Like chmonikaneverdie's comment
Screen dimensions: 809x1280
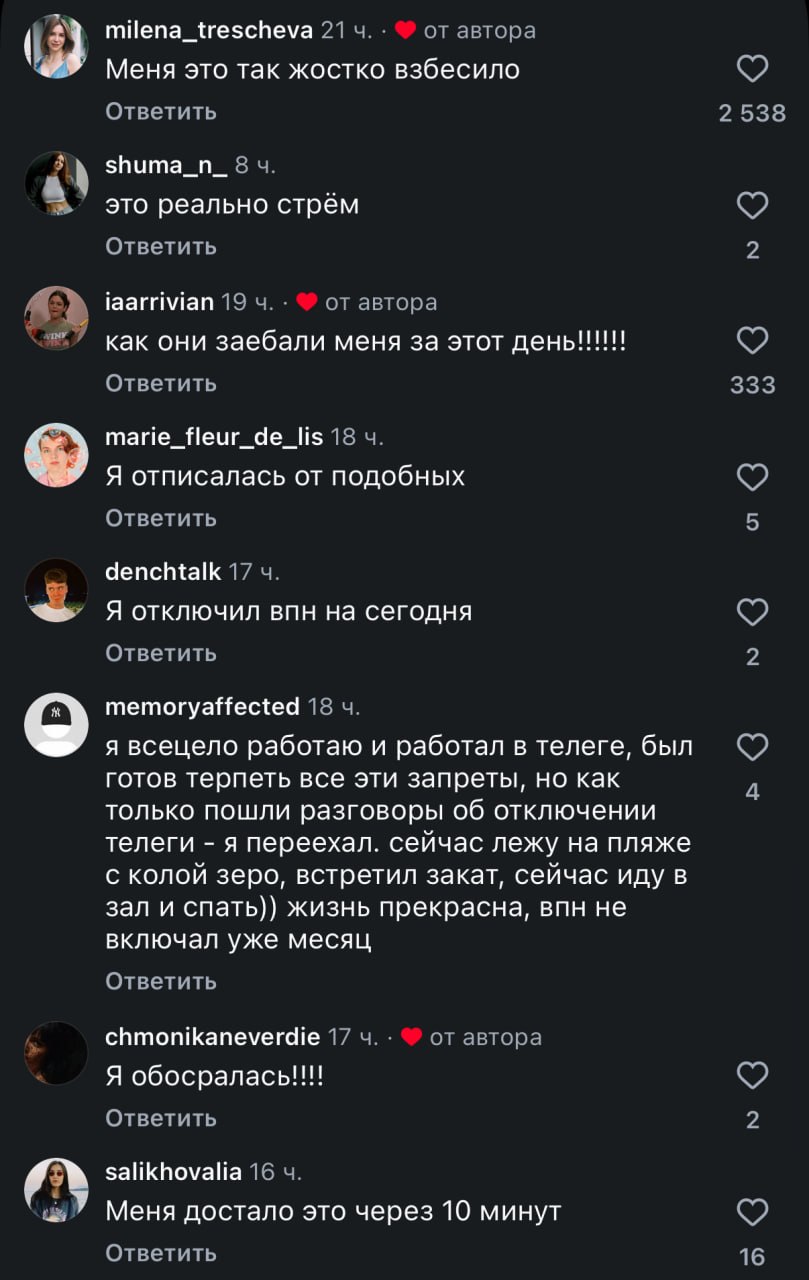[752, 1075]
